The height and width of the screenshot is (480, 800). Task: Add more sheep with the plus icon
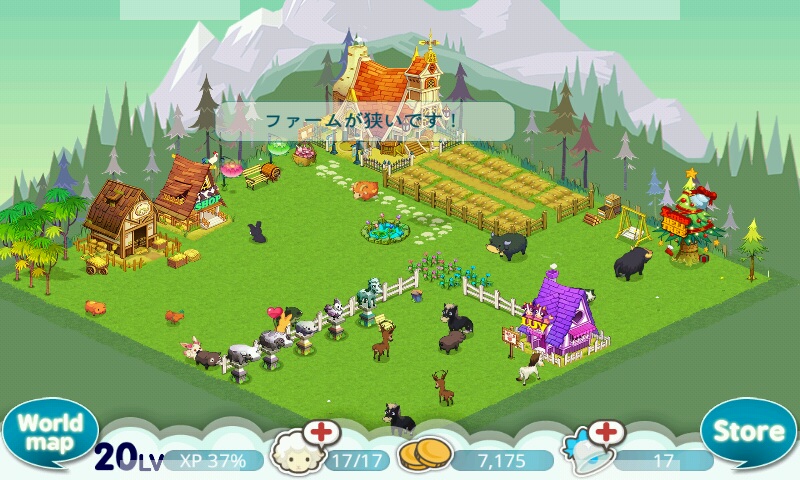click(322, 433)
